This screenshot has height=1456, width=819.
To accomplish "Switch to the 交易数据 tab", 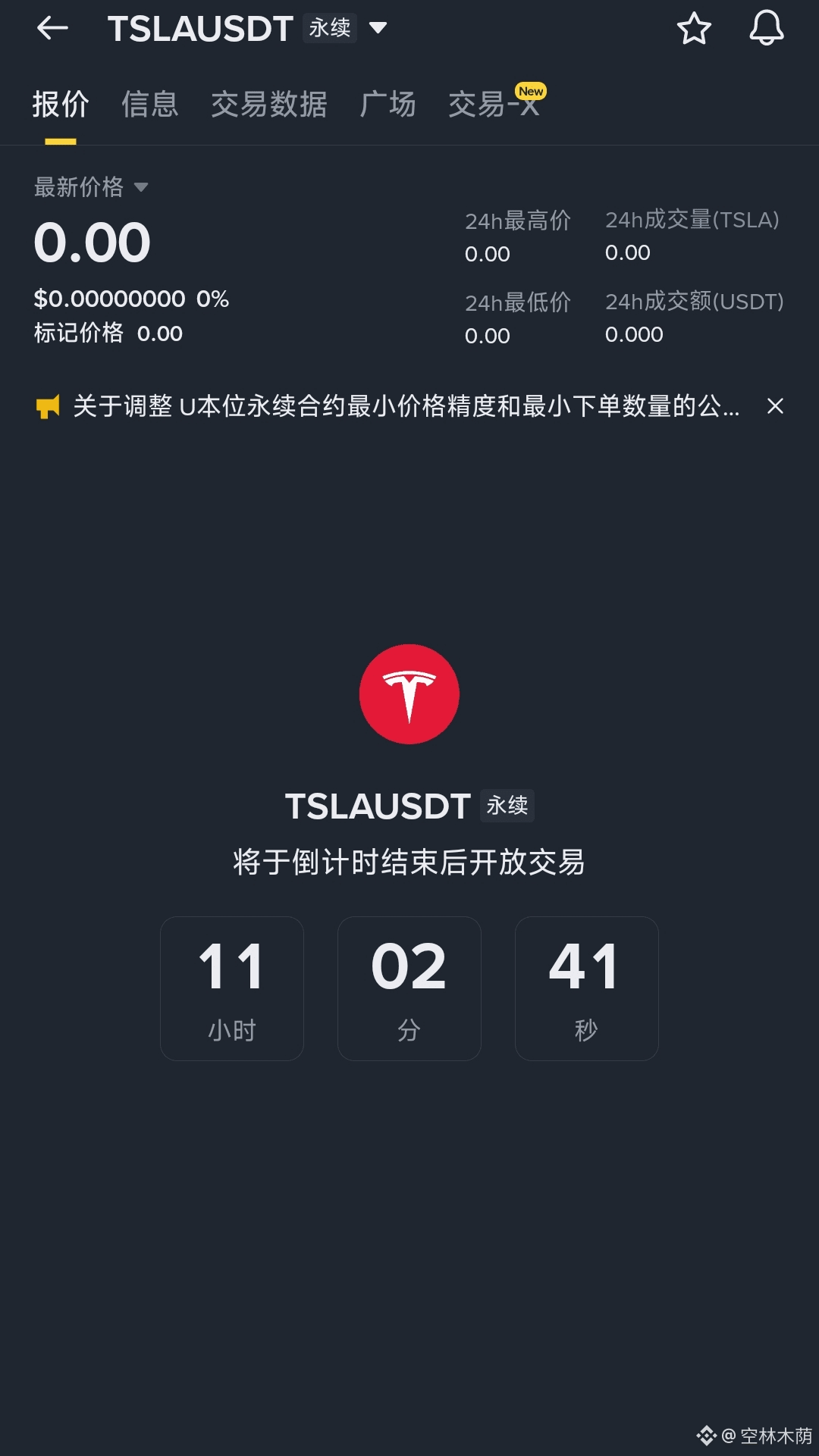I will point(269,105).
